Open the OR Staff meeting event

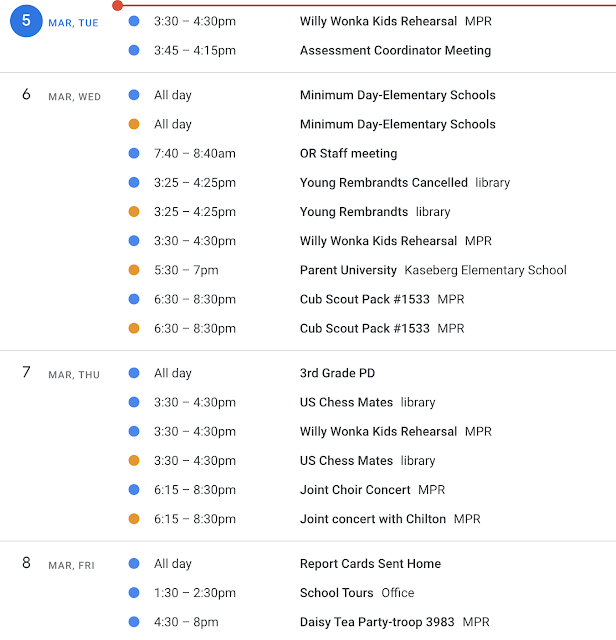tap(348, 154)
